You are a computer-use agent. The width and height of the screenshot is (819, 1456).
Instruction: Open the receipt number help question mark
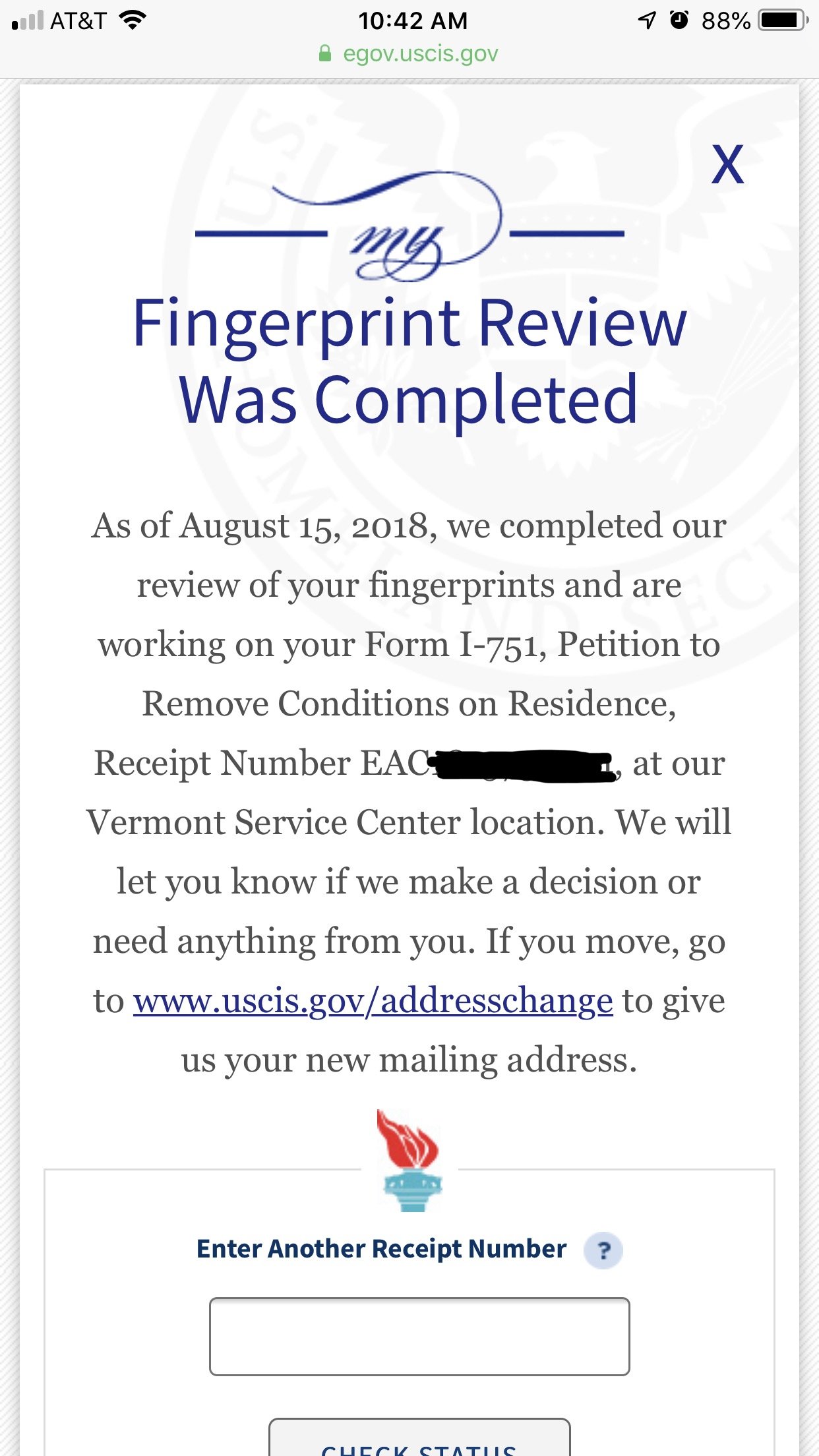click(603, 1250)
